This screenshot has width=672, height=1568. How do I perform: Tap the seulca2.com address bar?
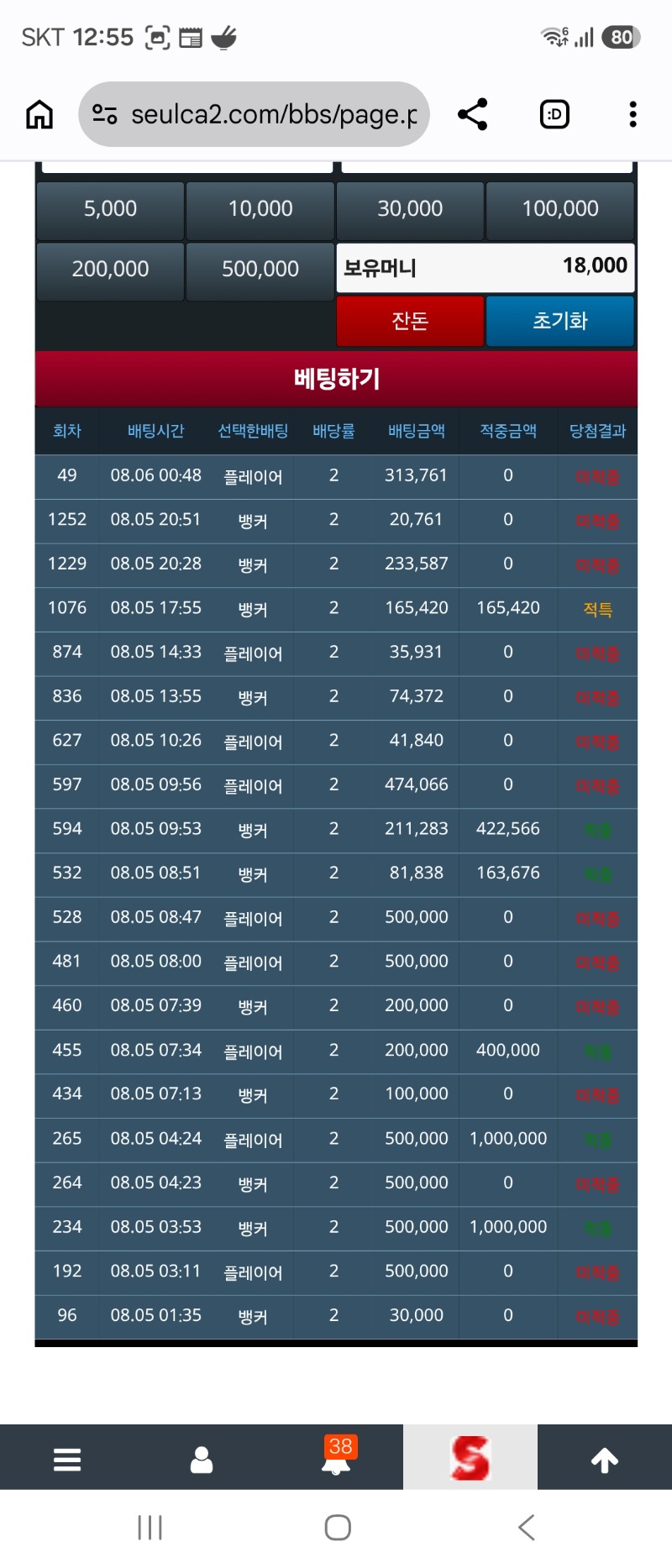255,114
